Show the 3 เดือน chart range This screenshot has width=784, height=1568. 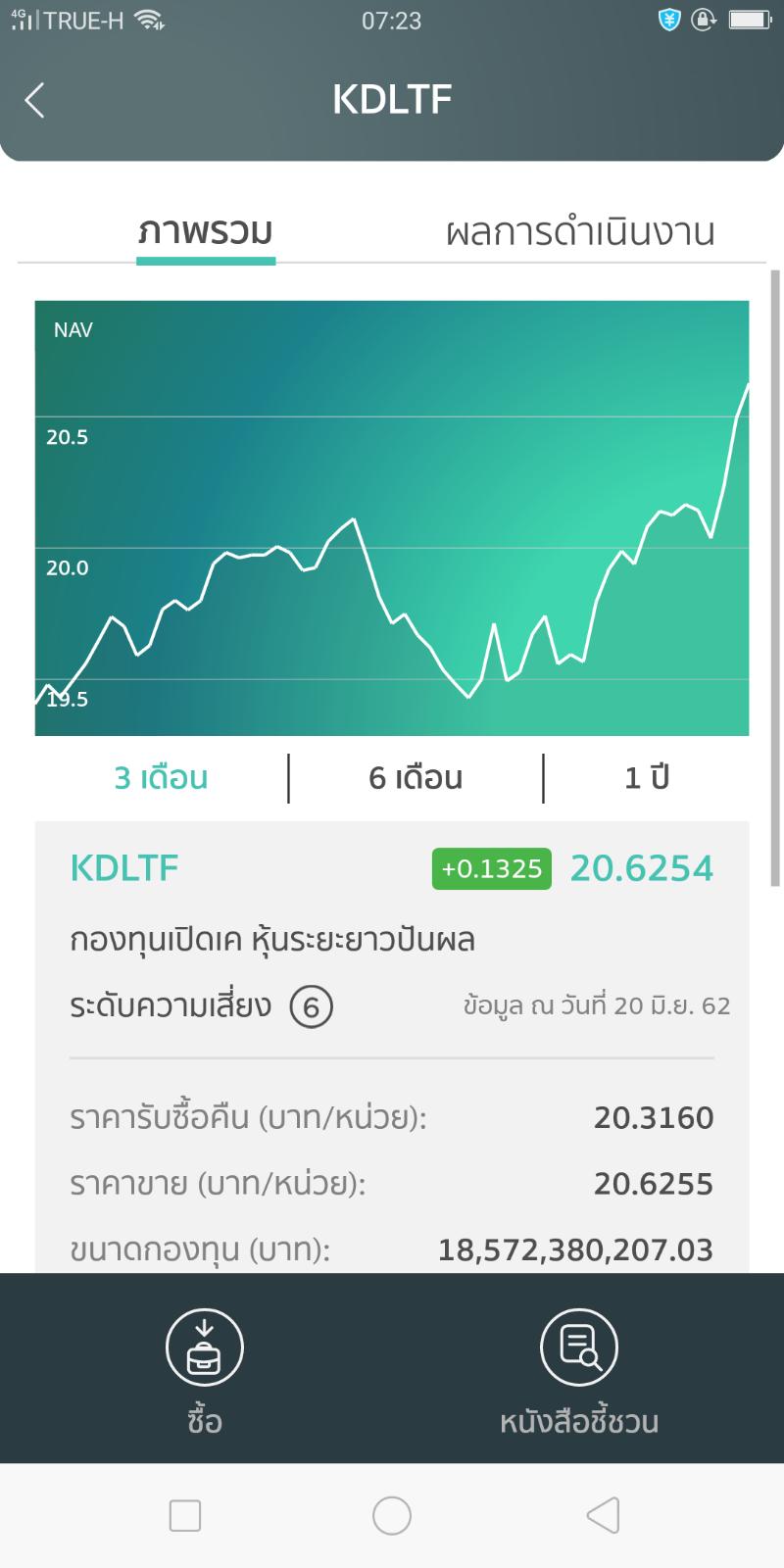(162, 778)
